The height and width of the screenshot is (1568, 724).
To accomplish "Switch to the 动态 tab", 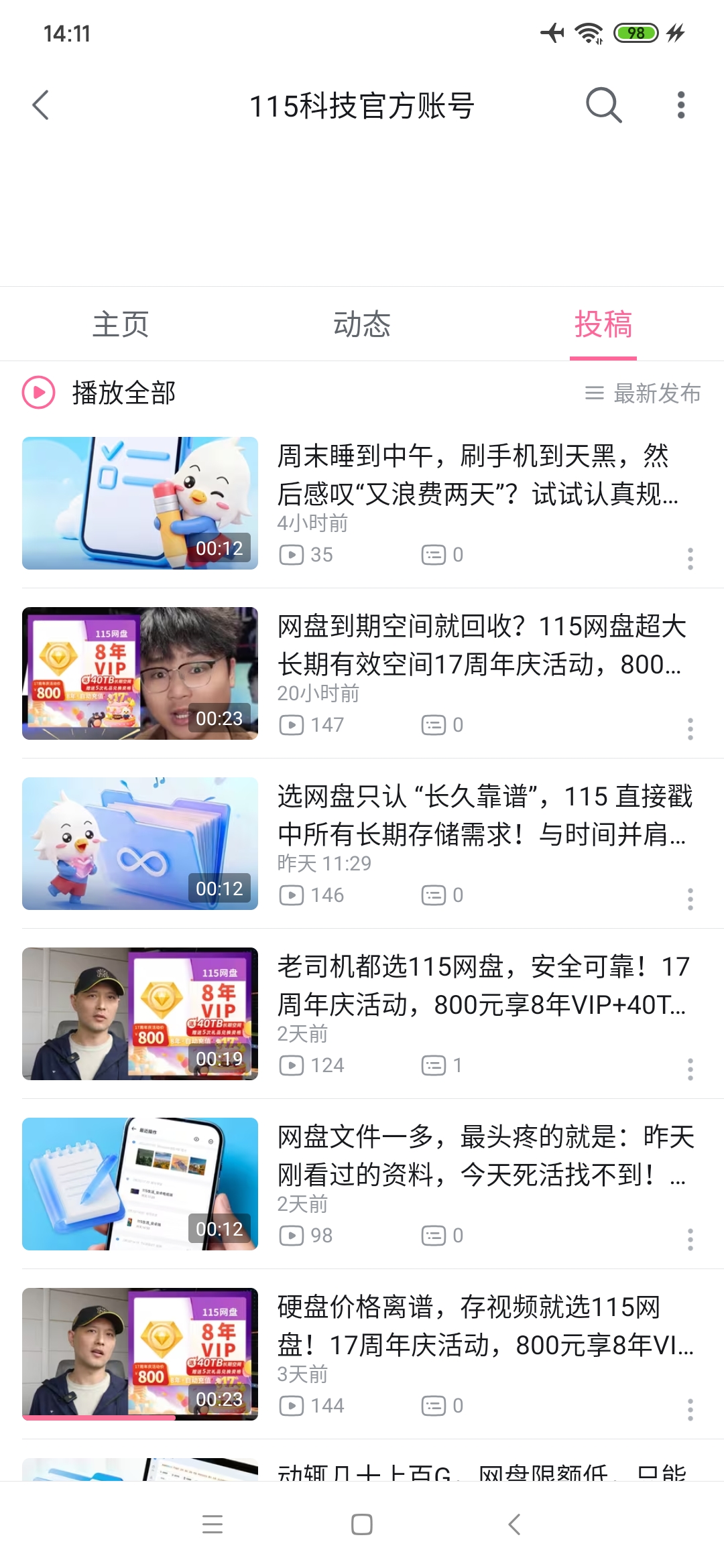I will (362, 324).
